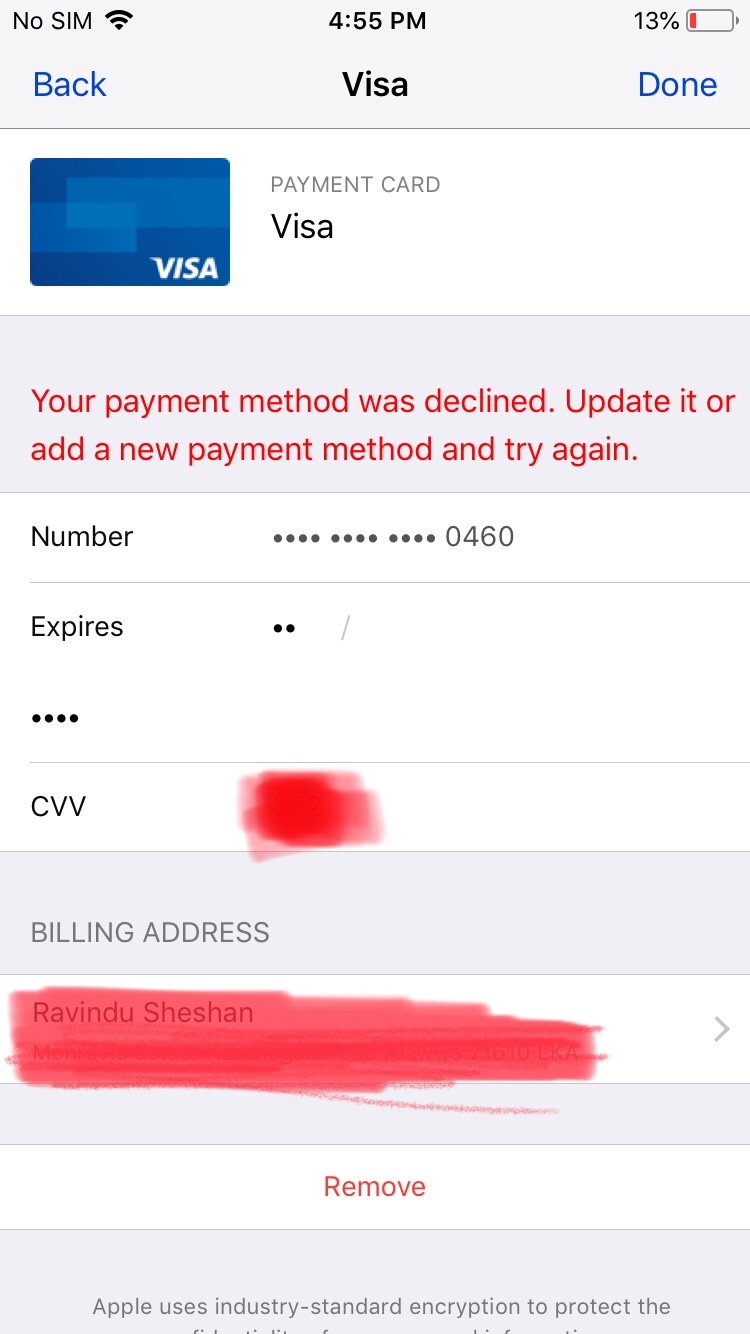Go back using the Back button

[69, 85]
